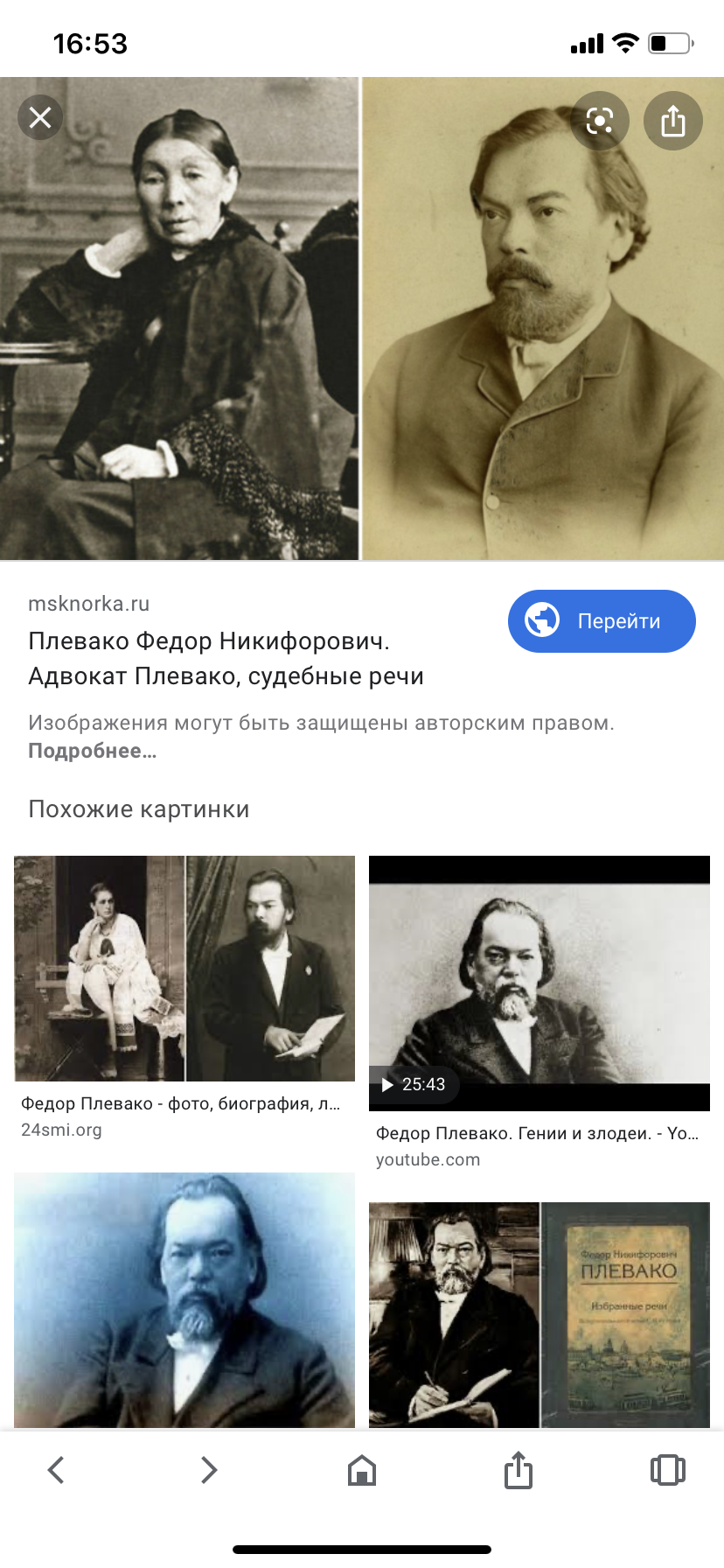Screen dimensions: 724x1568
Task: Tap the Перейти button
Action: click(602, 621)
